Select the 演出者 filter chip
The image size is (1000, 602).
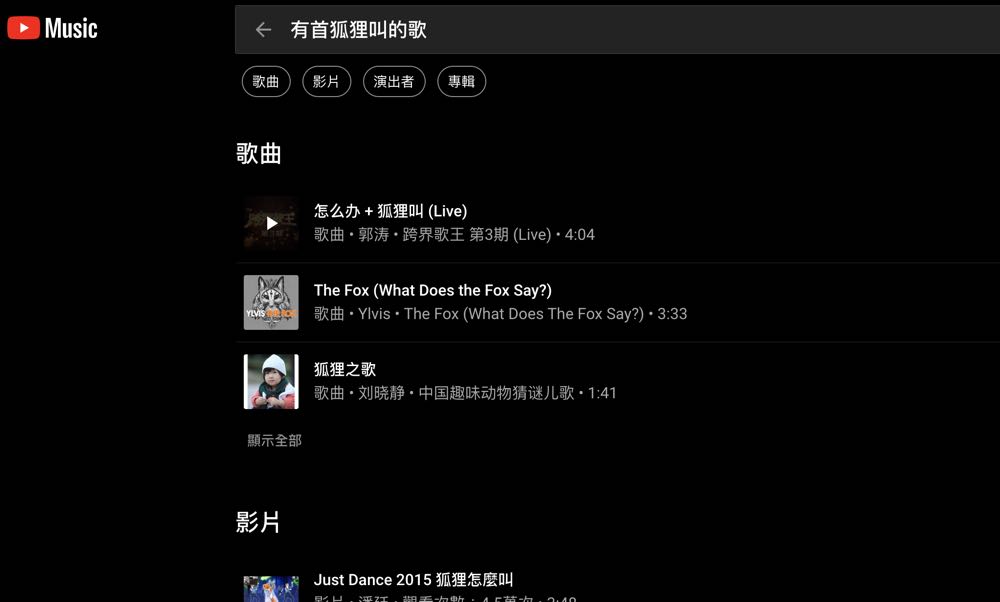(x=394, y=82)
